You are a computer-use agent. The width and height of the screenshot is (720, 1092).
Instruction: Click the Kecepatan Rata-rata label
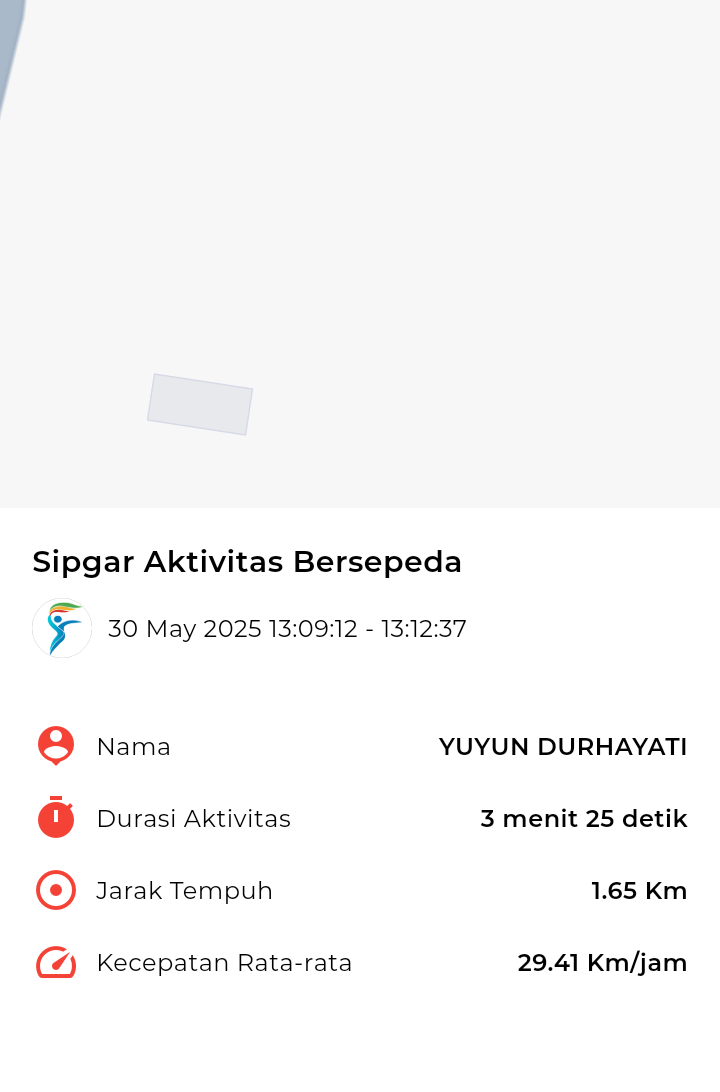point(223,962)
